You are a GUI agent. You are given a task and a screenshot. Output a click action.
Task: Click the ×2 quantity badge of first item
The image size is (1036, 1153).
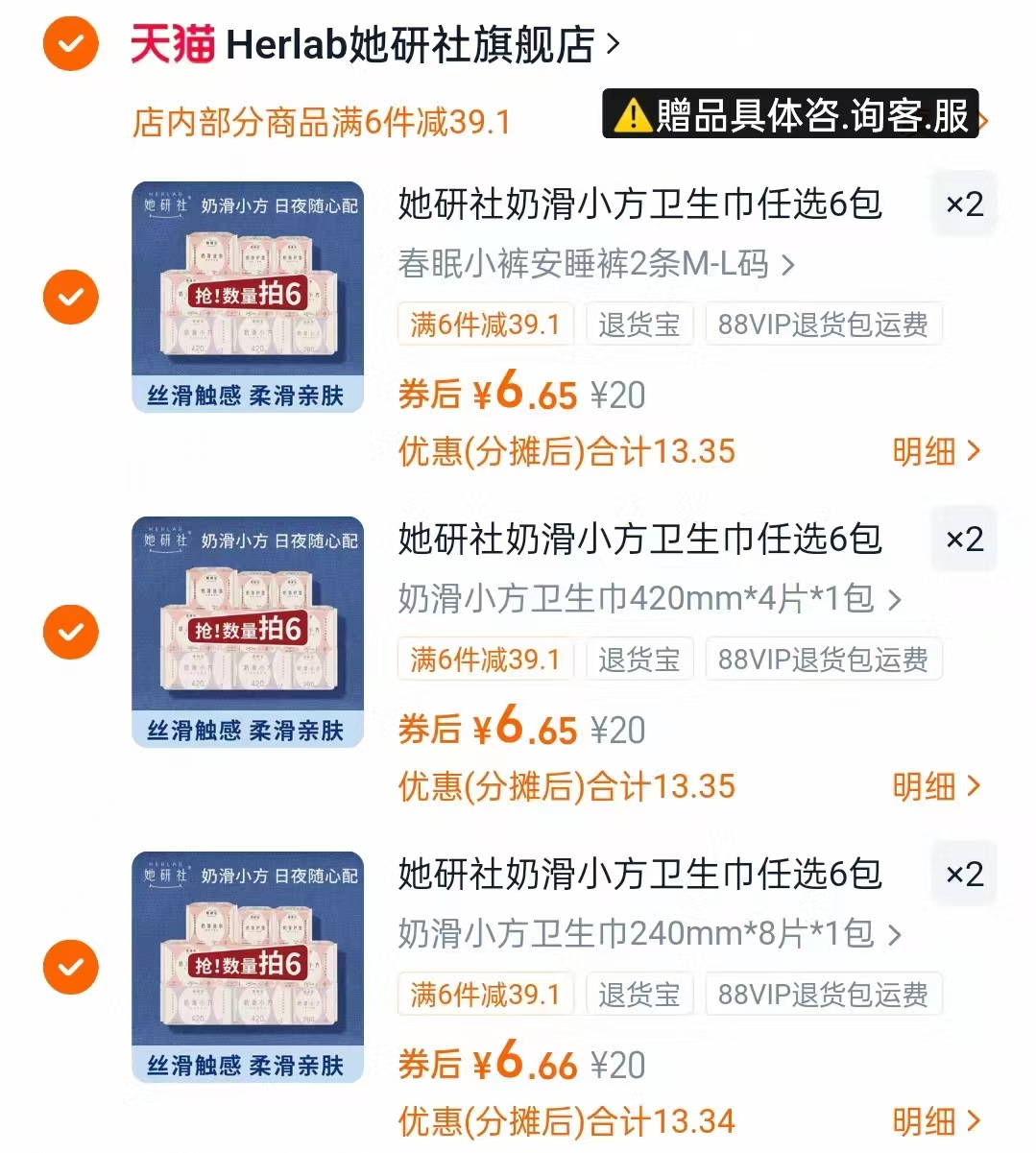pyautogui.click(x=964, y=204)
